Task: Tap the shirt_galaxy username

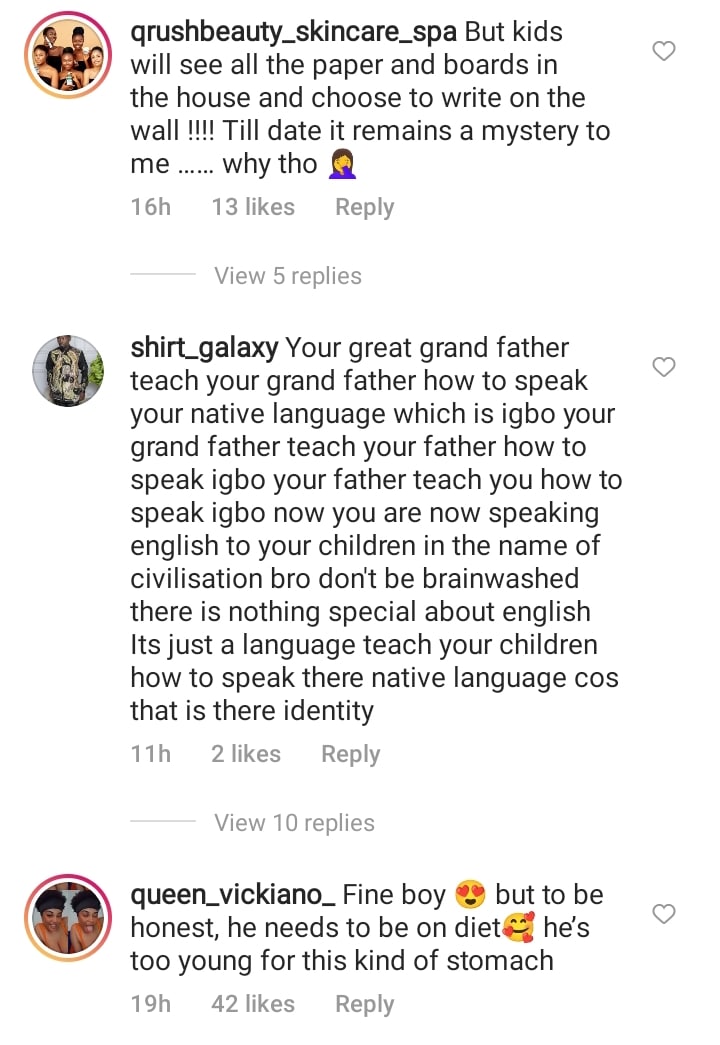Action: tap(204, 348)
